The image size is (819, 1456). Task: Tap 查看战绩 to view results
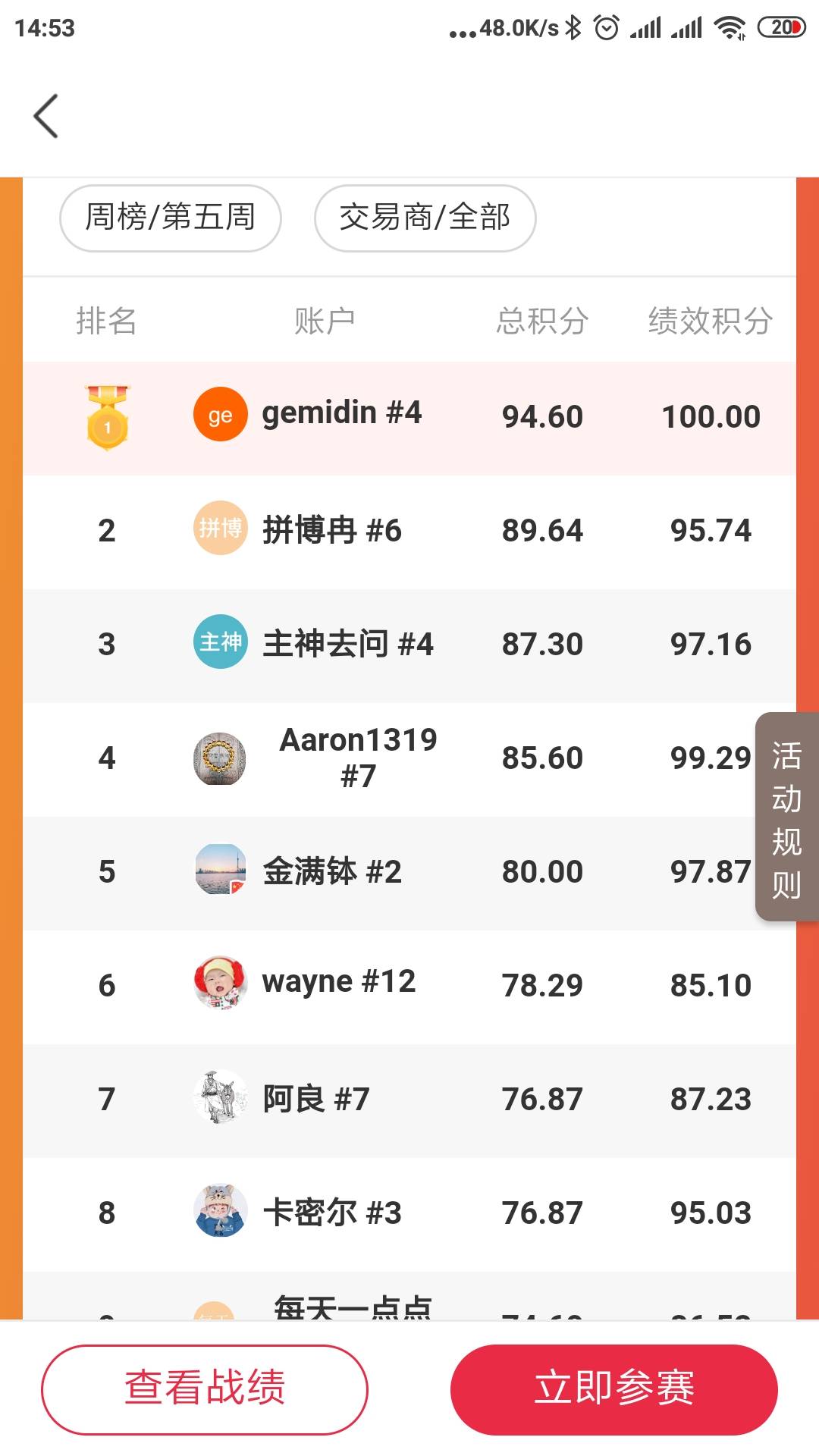point(205,1389)
